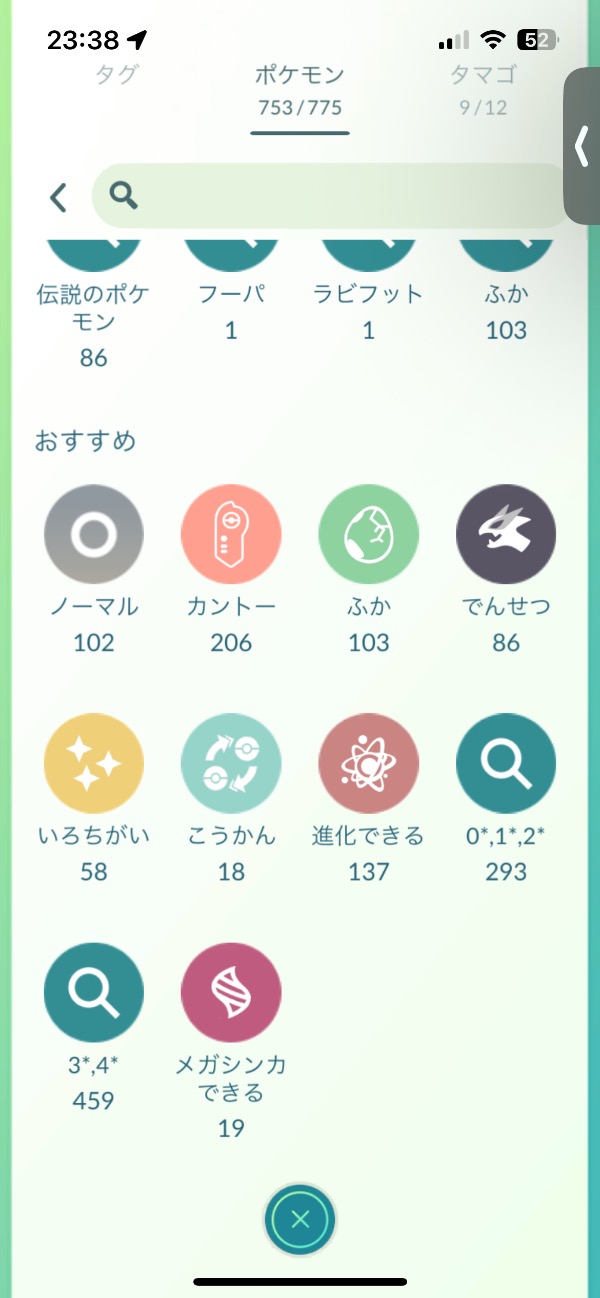Select the ノーマル type filter
The width and height of the screenshot is (600, 1298).
(x=93, y=535)
